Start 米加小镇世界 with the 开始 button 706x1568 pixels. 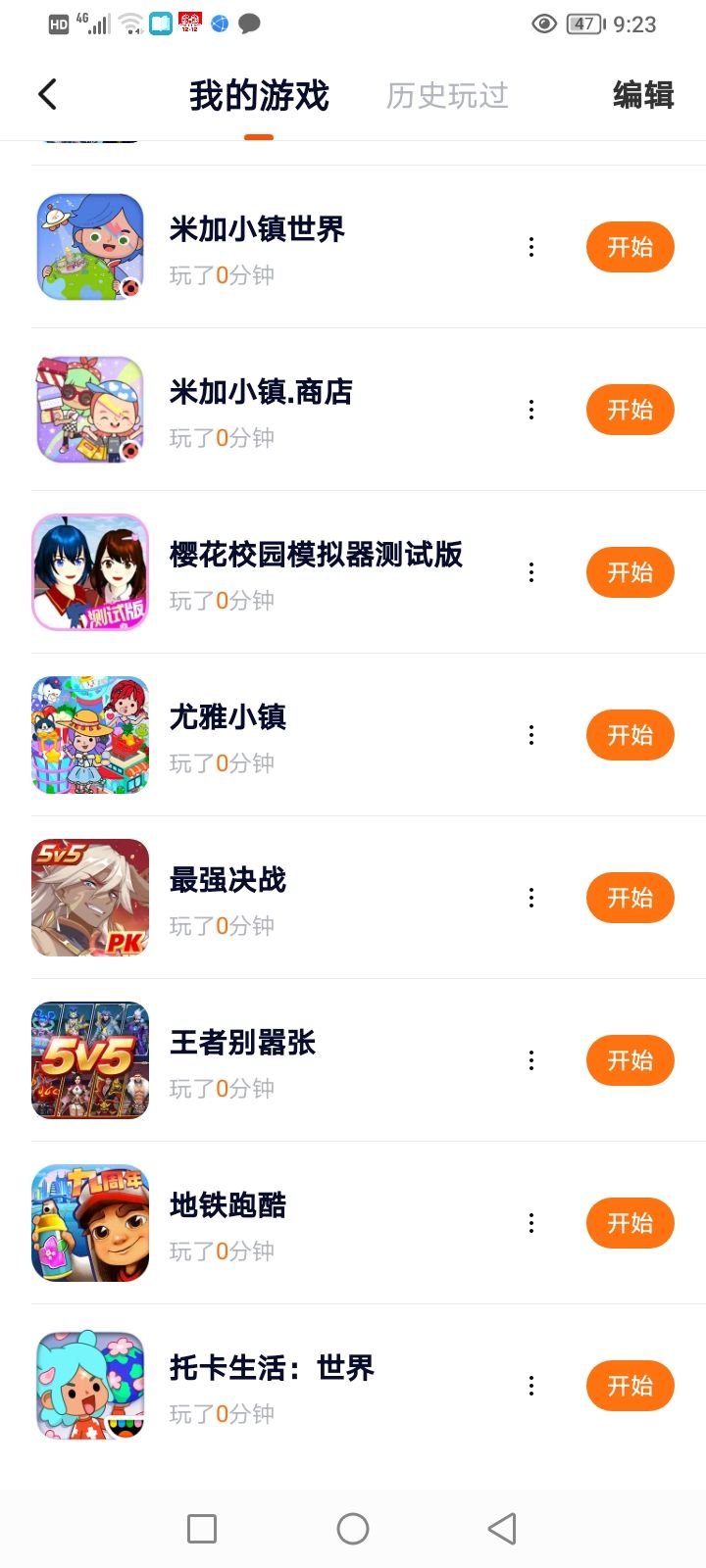tap(630, 247)
